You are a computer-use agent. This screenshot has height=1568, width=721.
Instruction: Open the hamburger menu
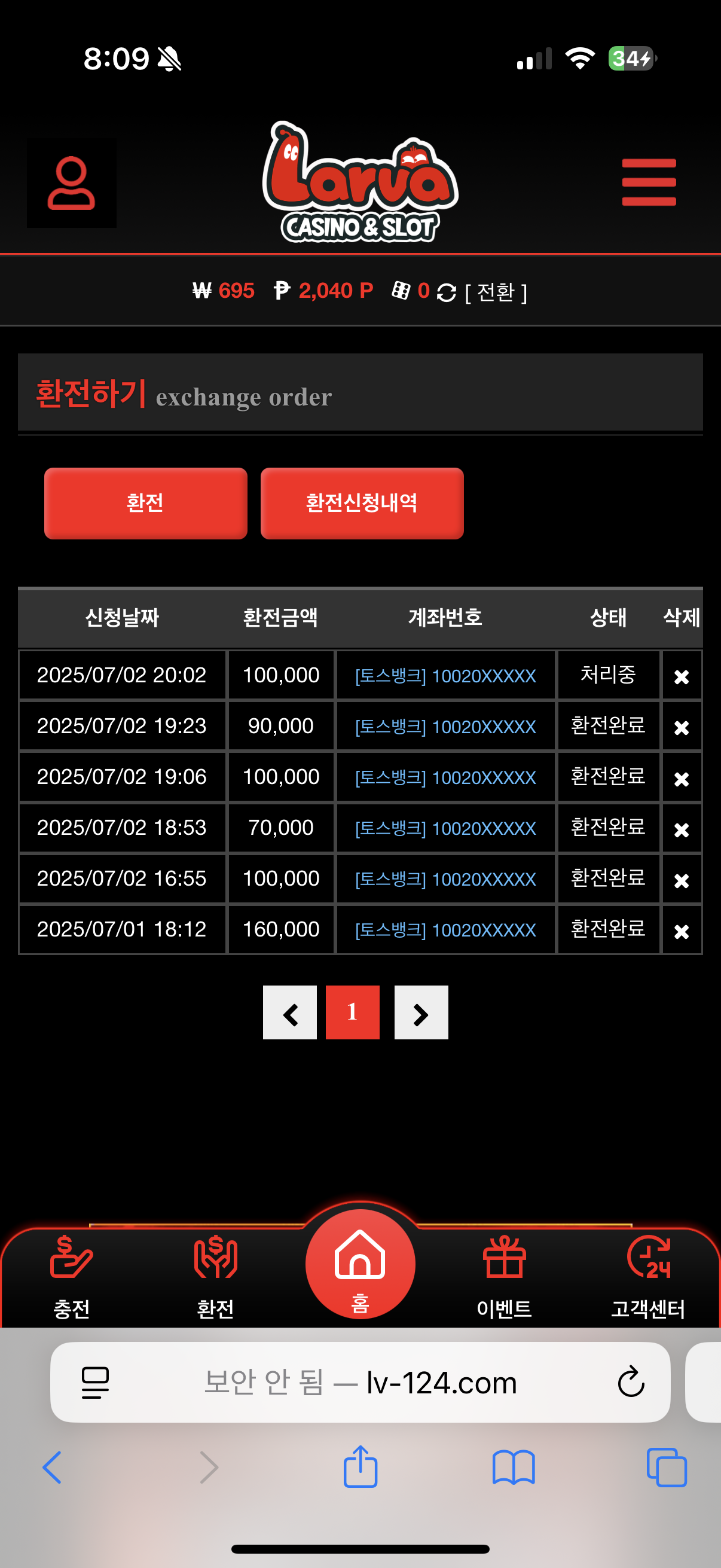click(649, 182)
